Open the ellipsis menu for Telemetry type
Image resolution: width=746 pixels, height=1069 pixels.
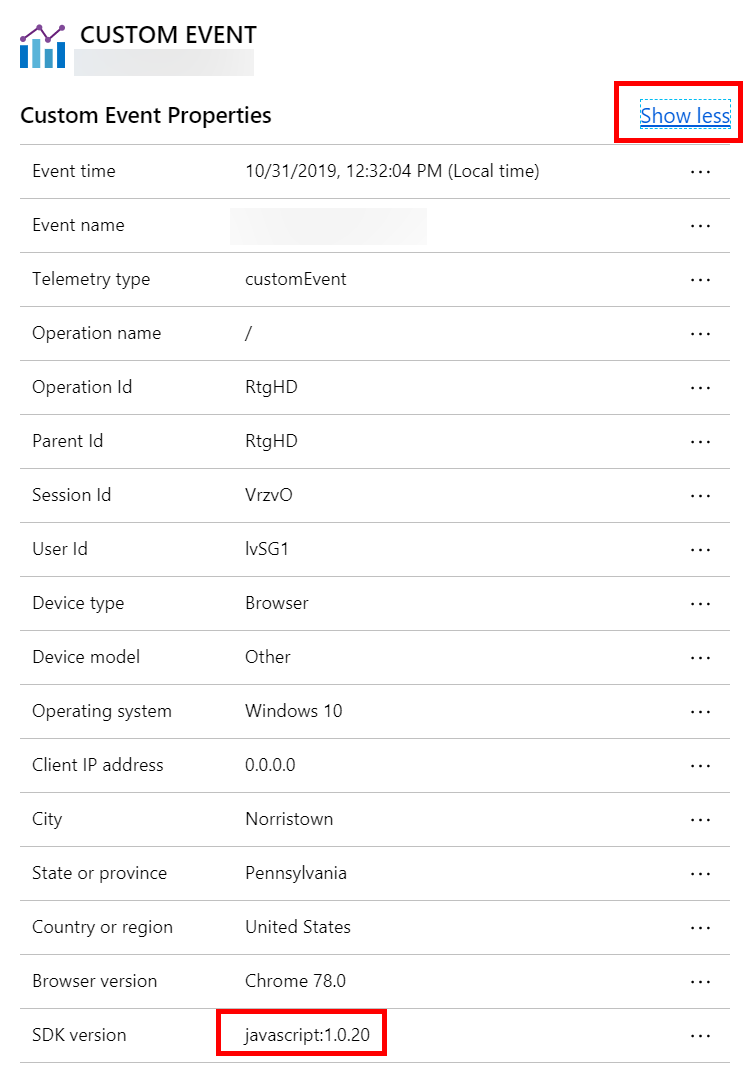tap(700, 279)
